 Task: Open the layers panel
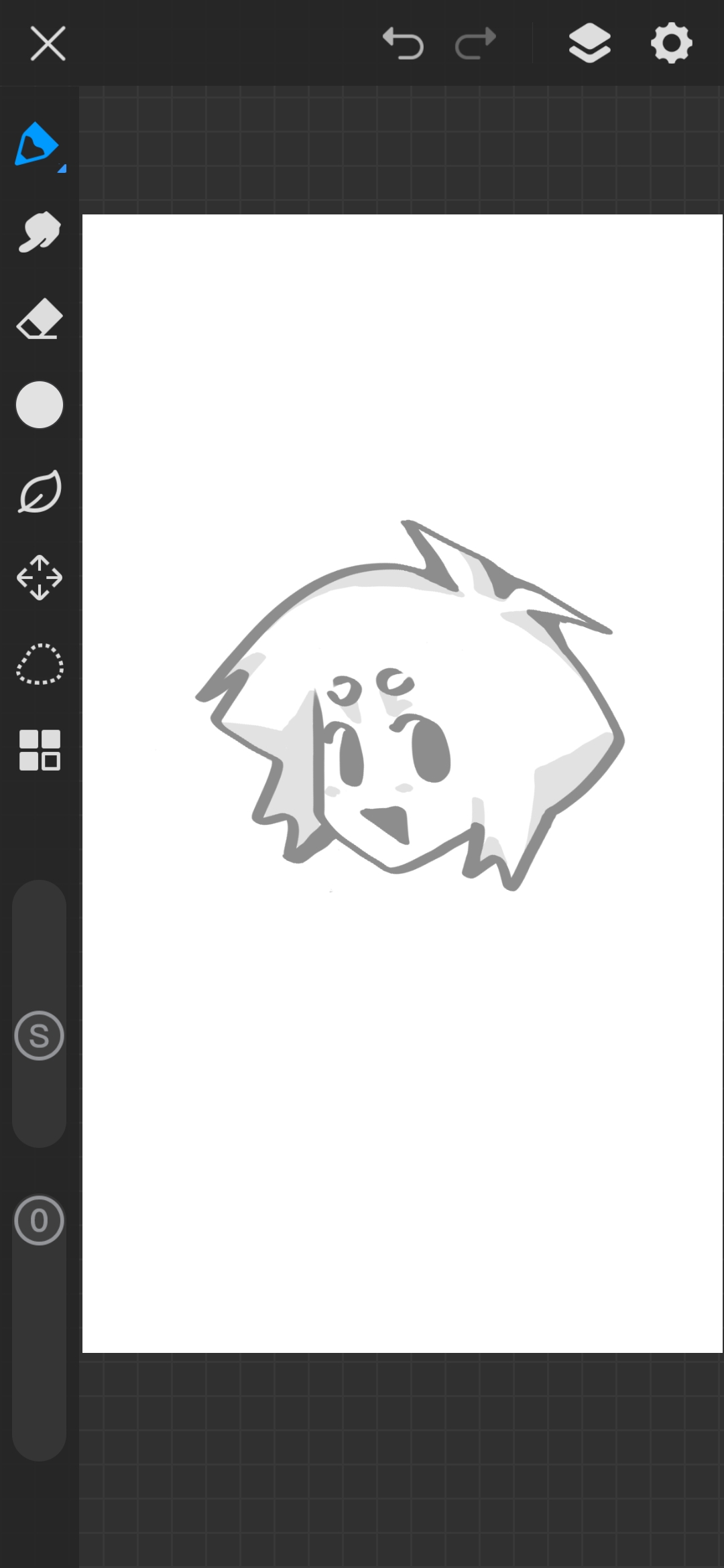[589, 44]
